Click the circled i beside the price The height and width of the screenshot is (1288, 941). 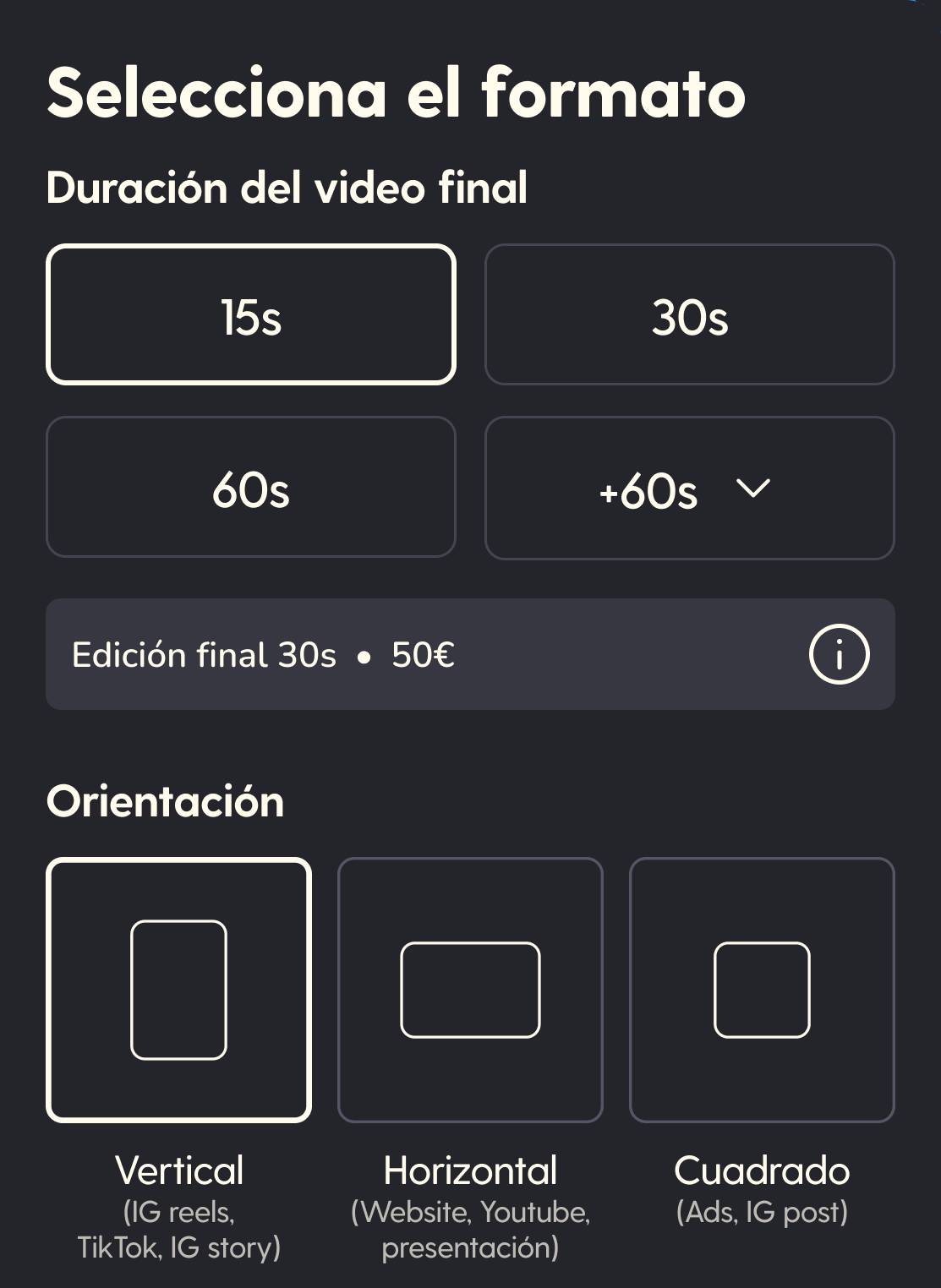click(840, 655)
